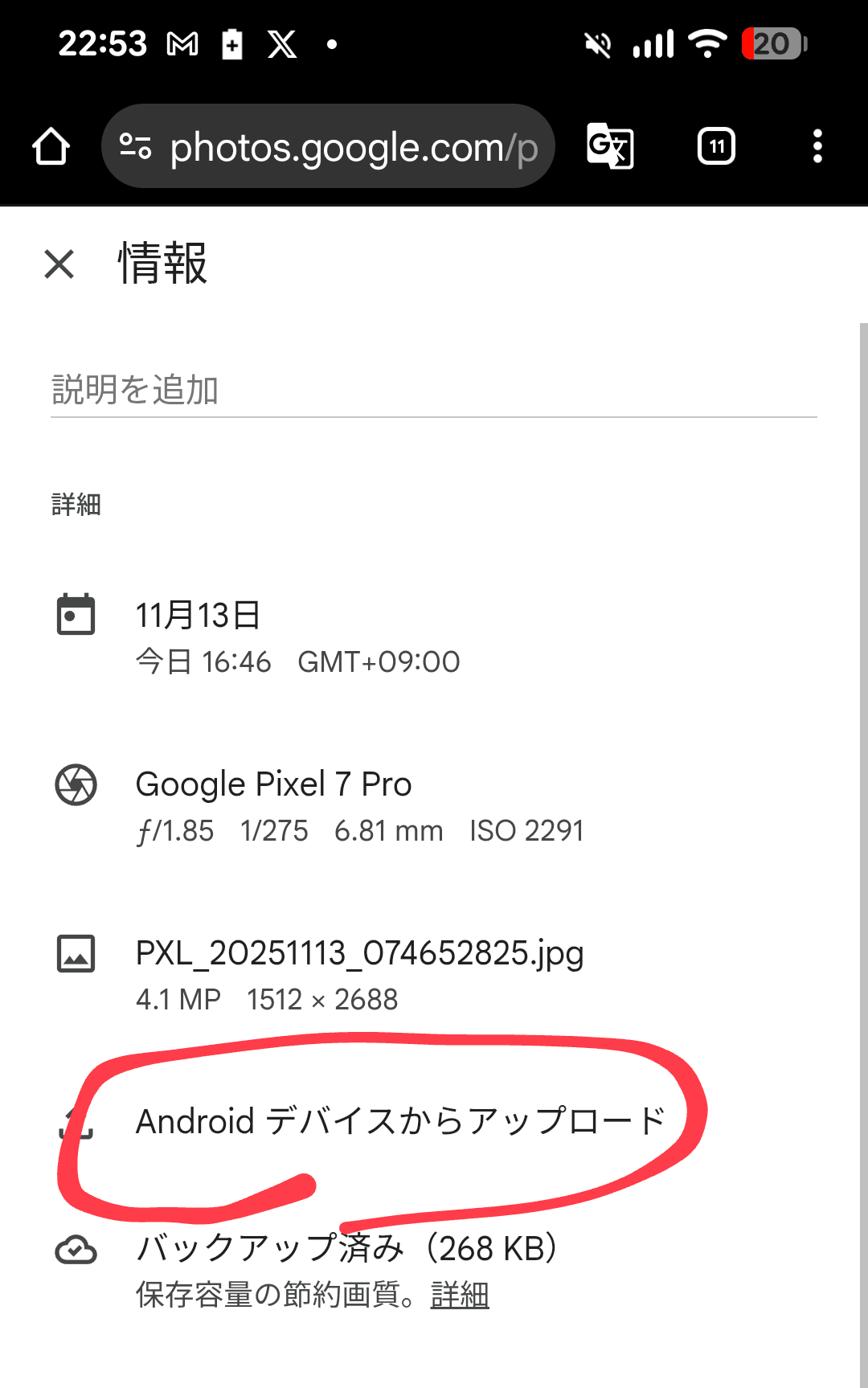Open the 詳細 link about storage saver quality
Viewport: 868px width, 1388px height.
[x=459, y=1295]
